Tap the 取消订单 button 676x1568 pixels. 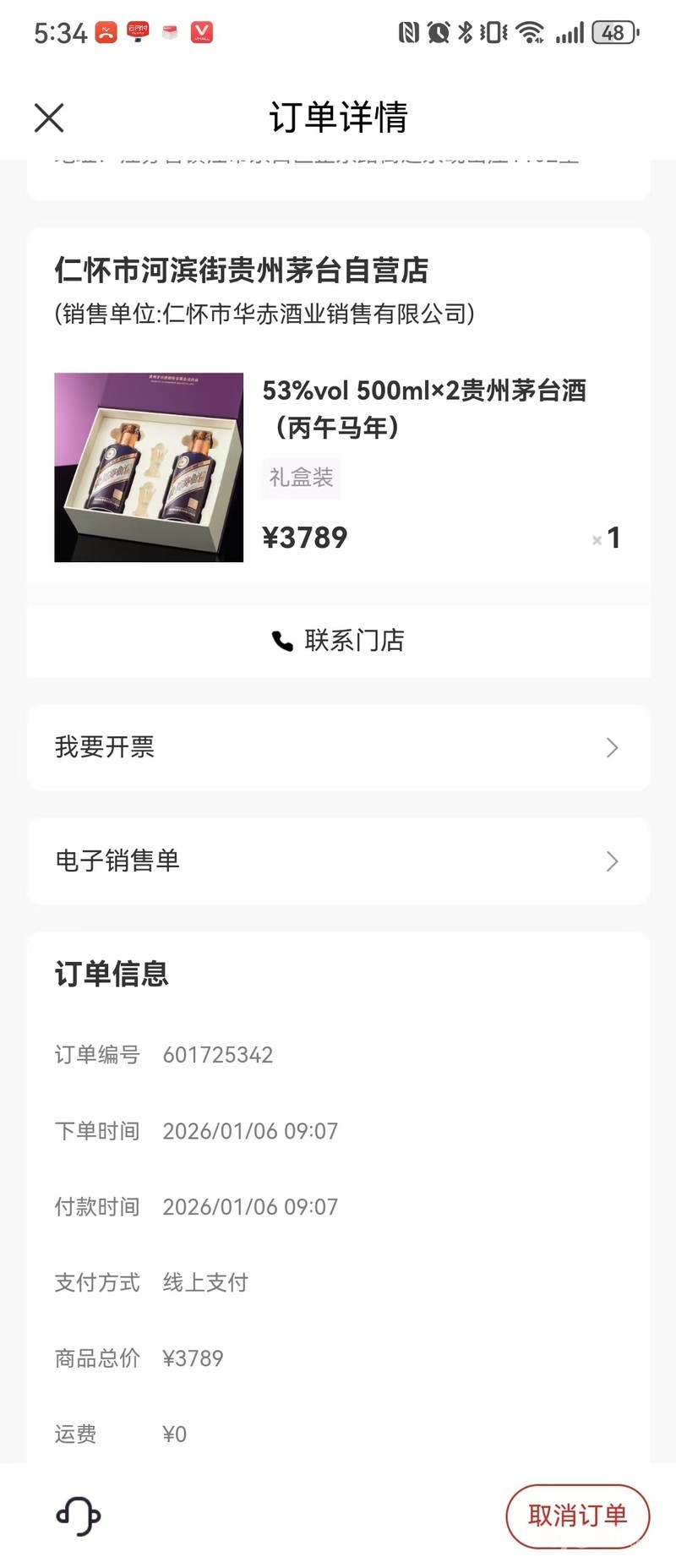point(577,1516)
